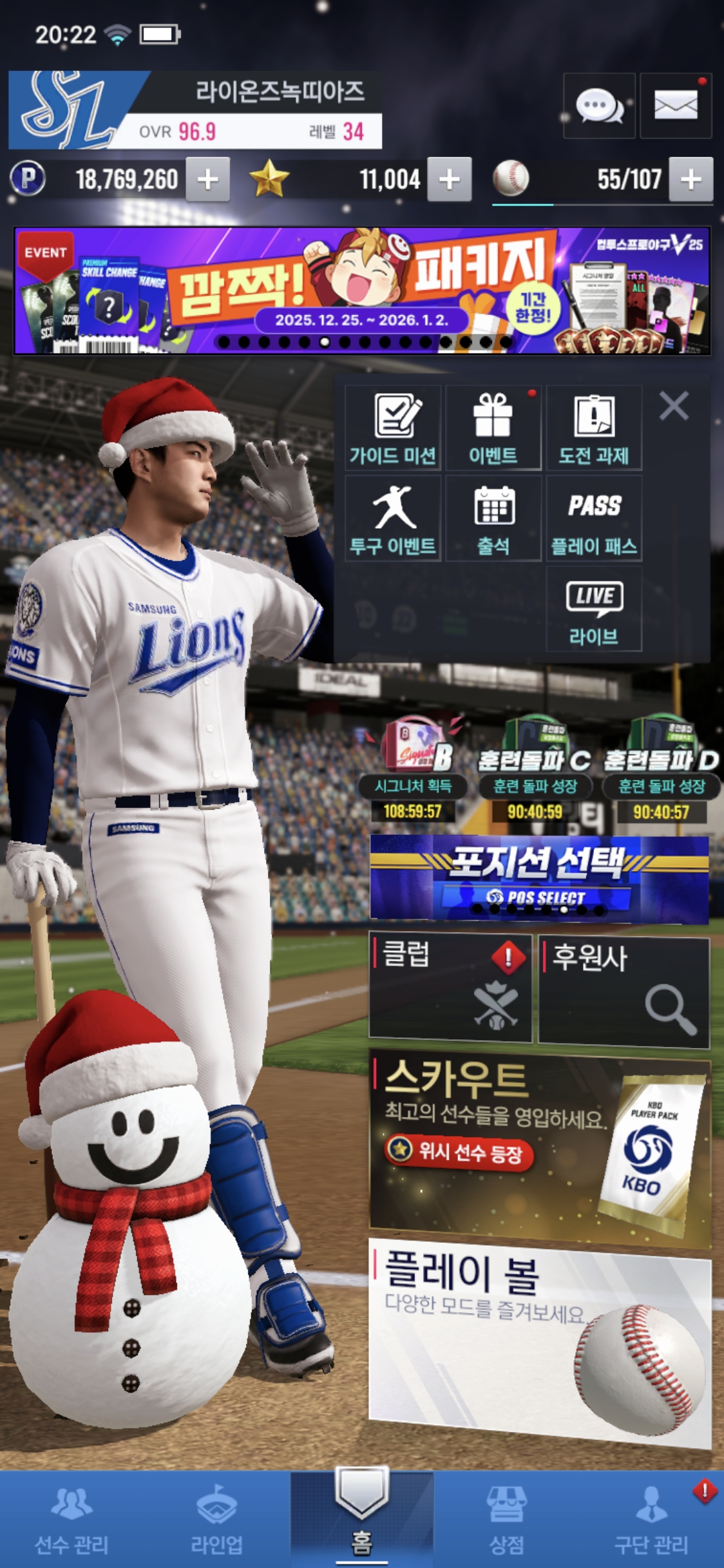This screenshot has width=724, height=1568.
Task: Open 투구 이벤트
Action: coord(393,519)
